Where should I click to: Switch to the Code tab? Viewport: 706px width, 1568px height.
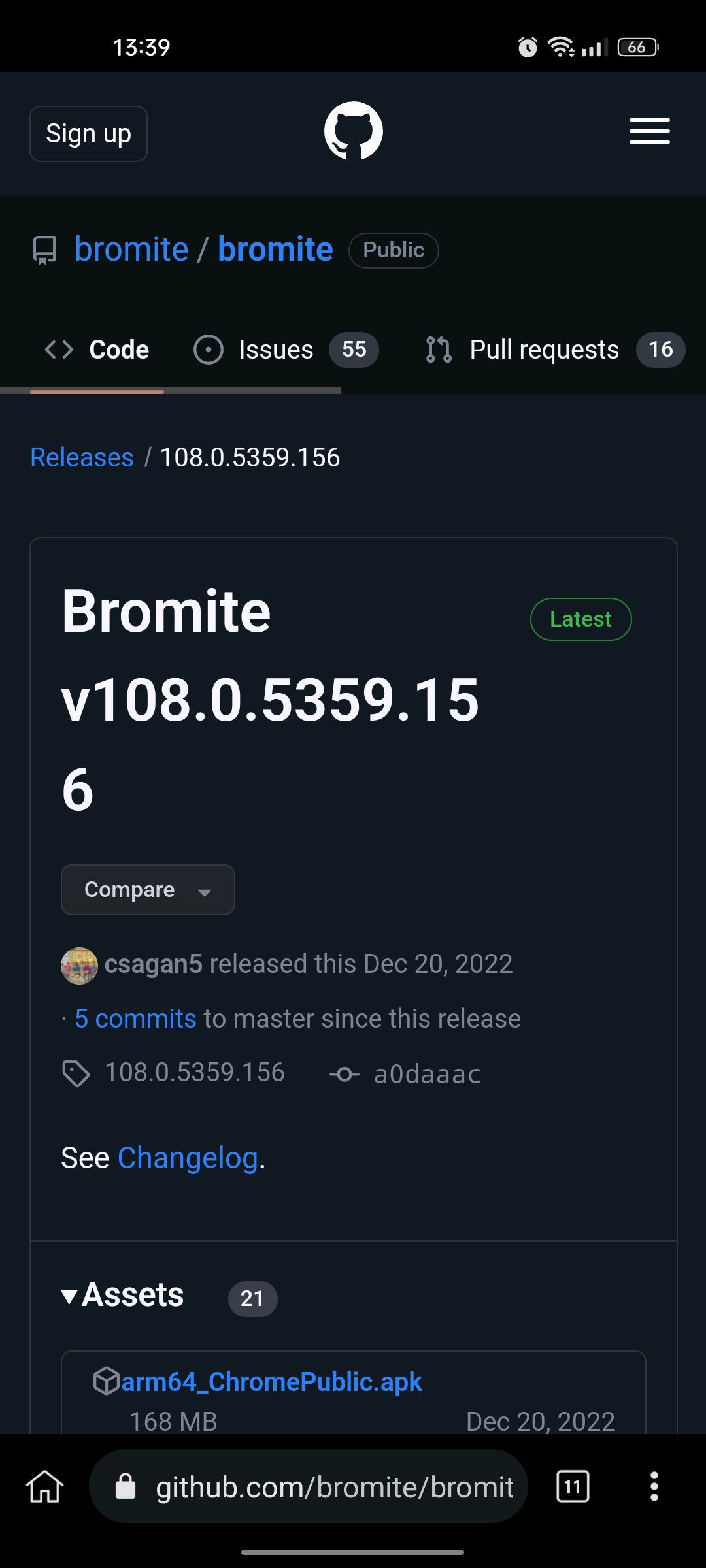pos(97,350)
